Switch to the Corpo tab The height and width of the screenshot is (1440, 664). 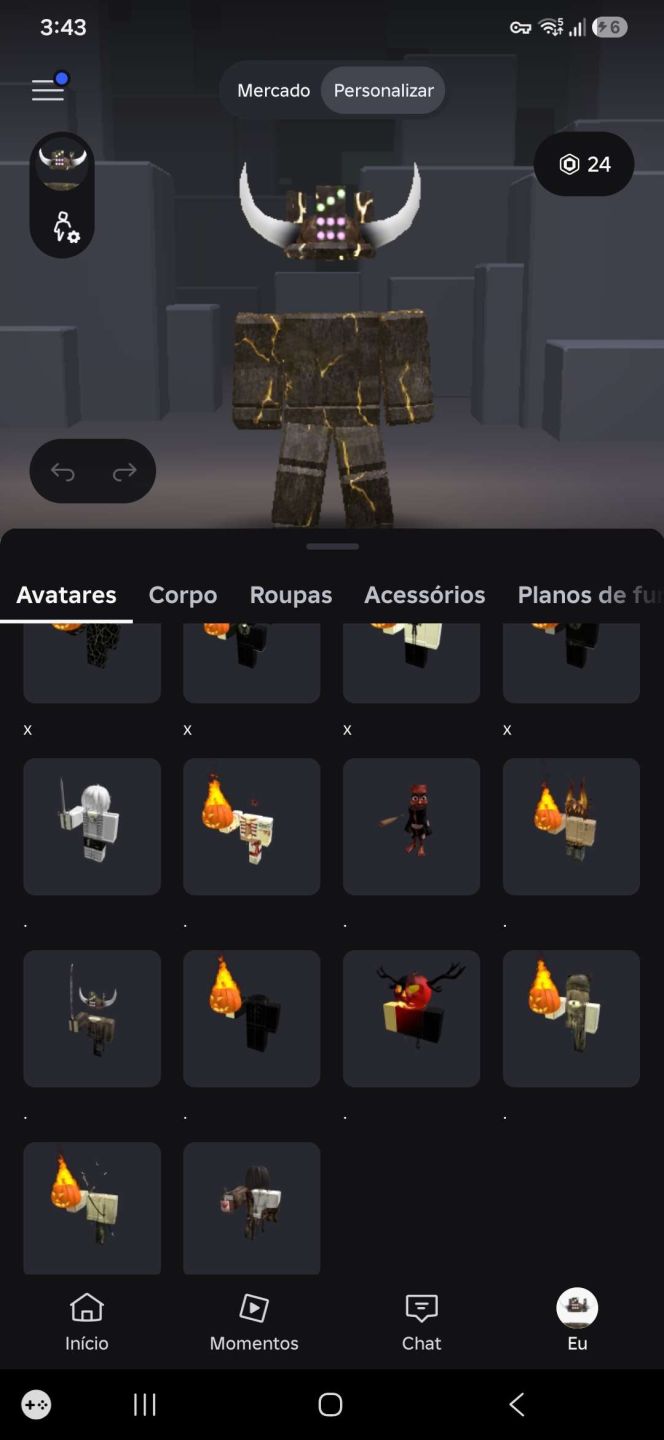(x=183, y=595)
